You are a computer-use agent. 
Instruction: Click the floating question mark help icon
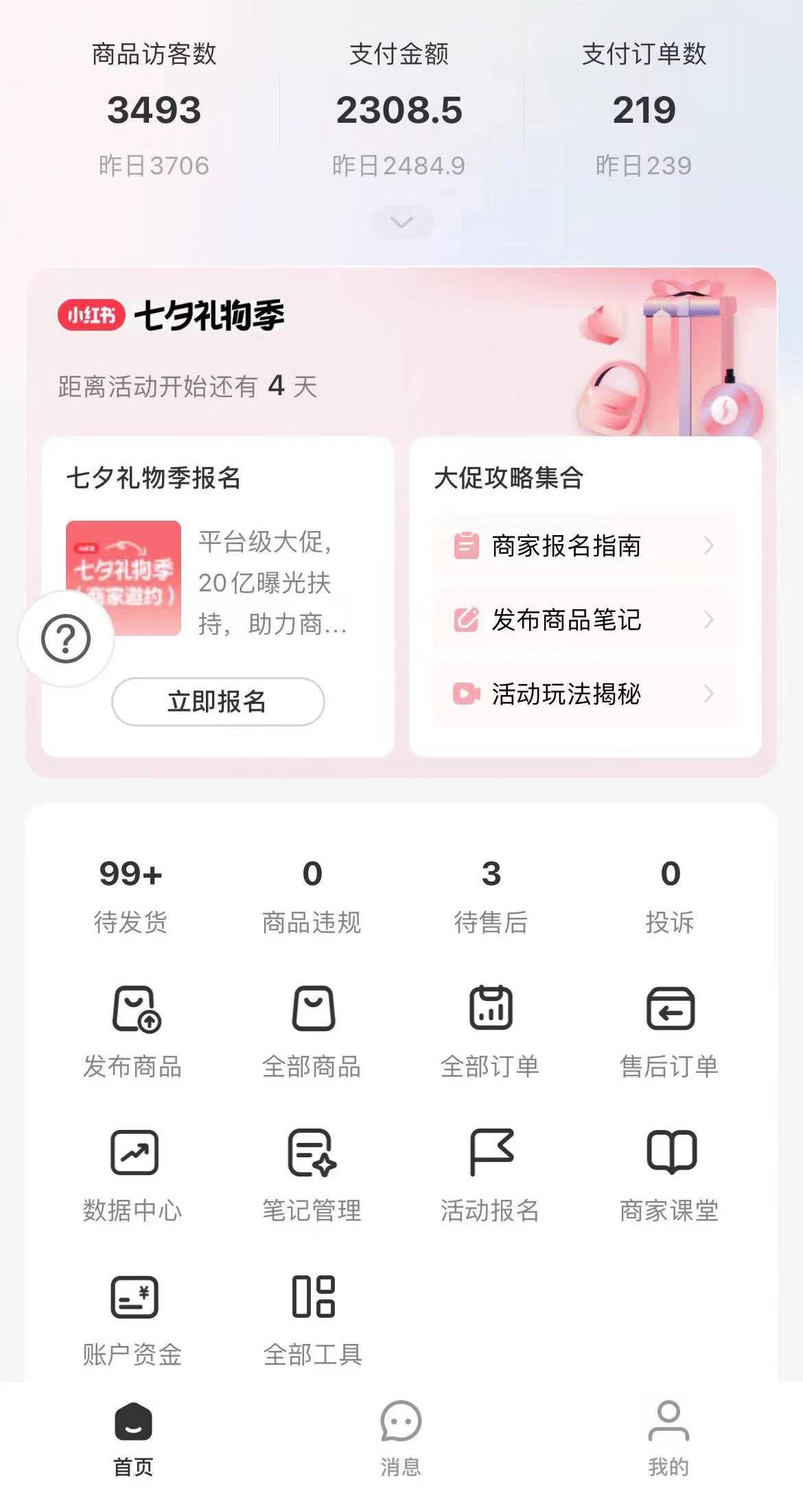pyautogui.click(x=65, y=639)
